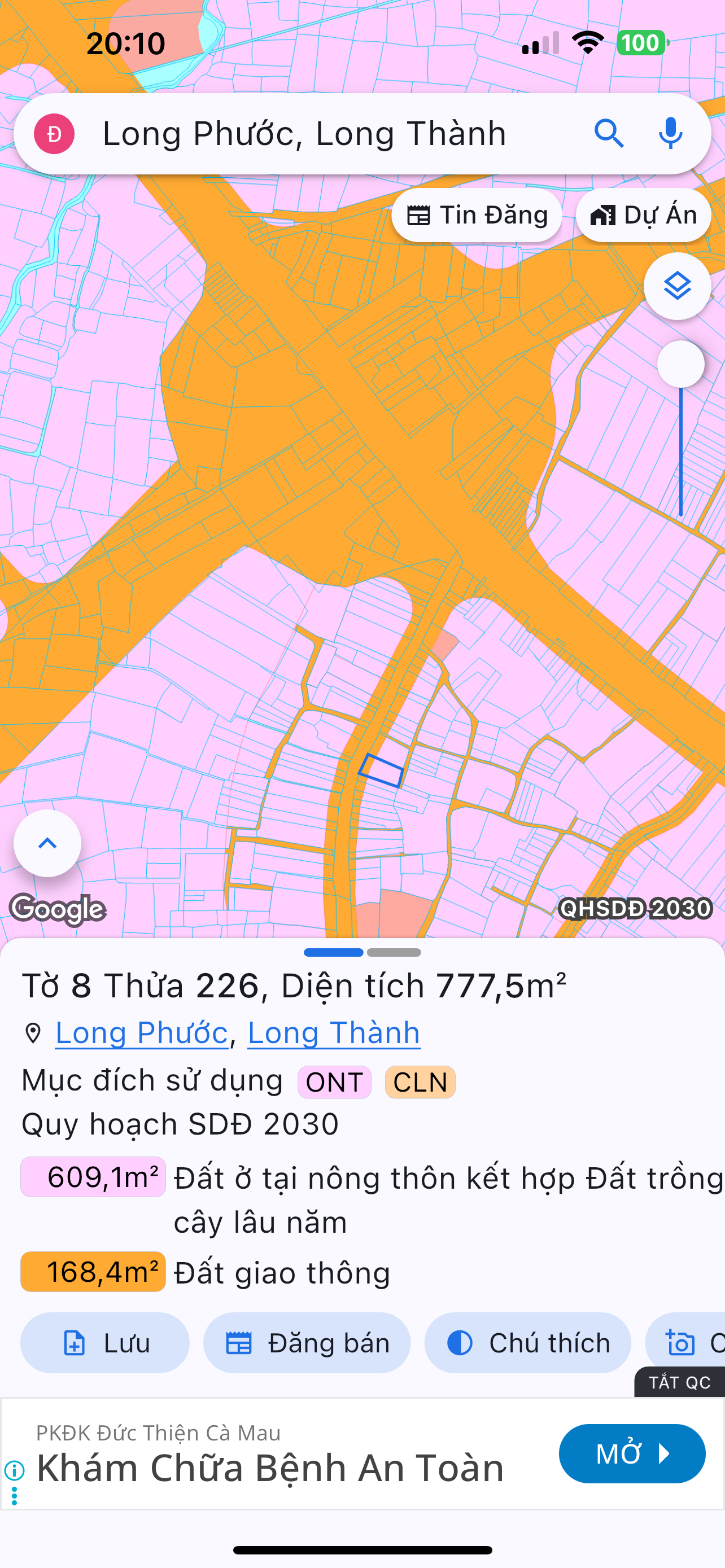The width and height of the screenshot is (725, 1568).
Task: Open the Tin Đăng listings chip
Action: [477, 216]
